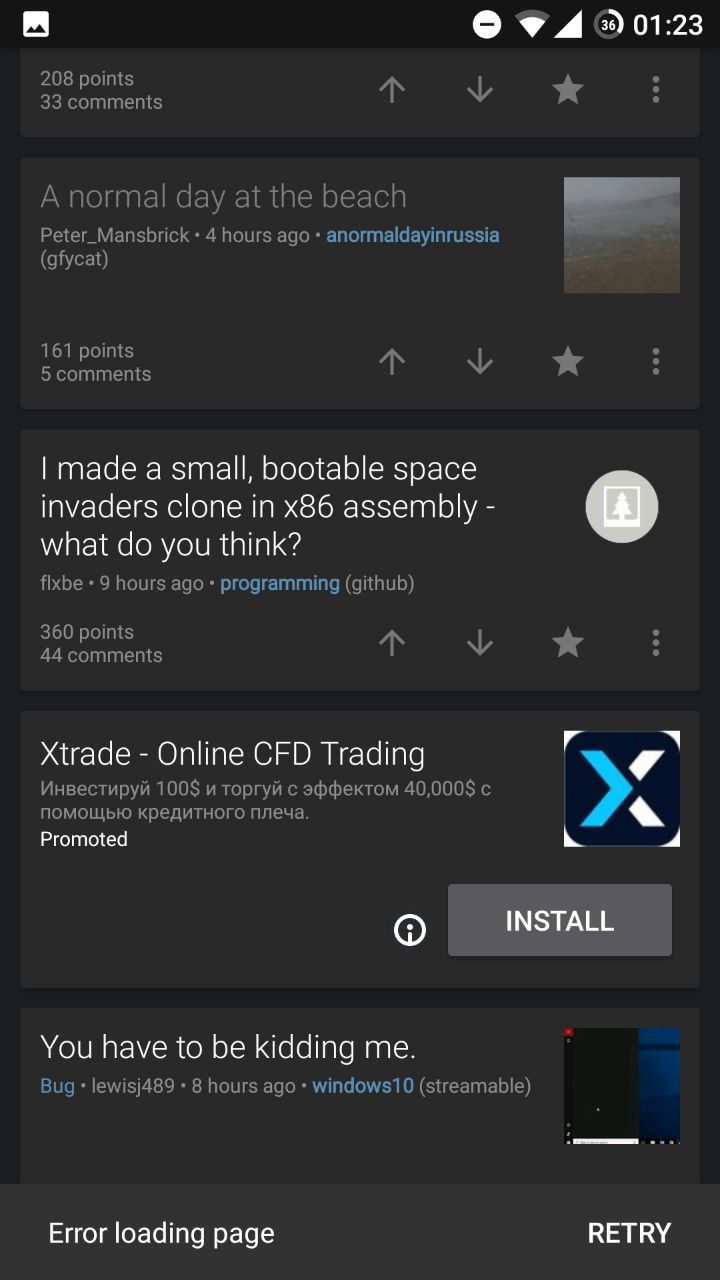Downvote 'A normal day at the beach'
This screenshot has height=1280, width=720.
(480, 362)
